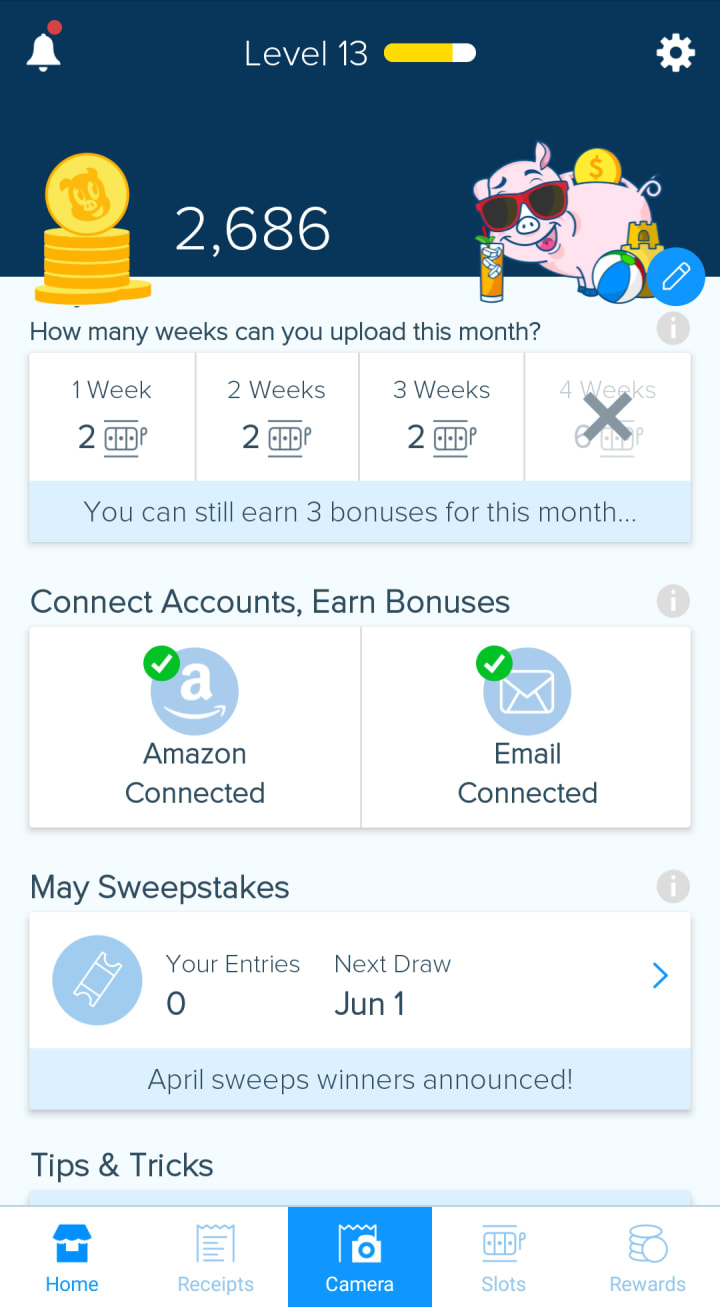720x1307 pixels.
Task: Go to the Slots tab
Action: (504, 1258)
